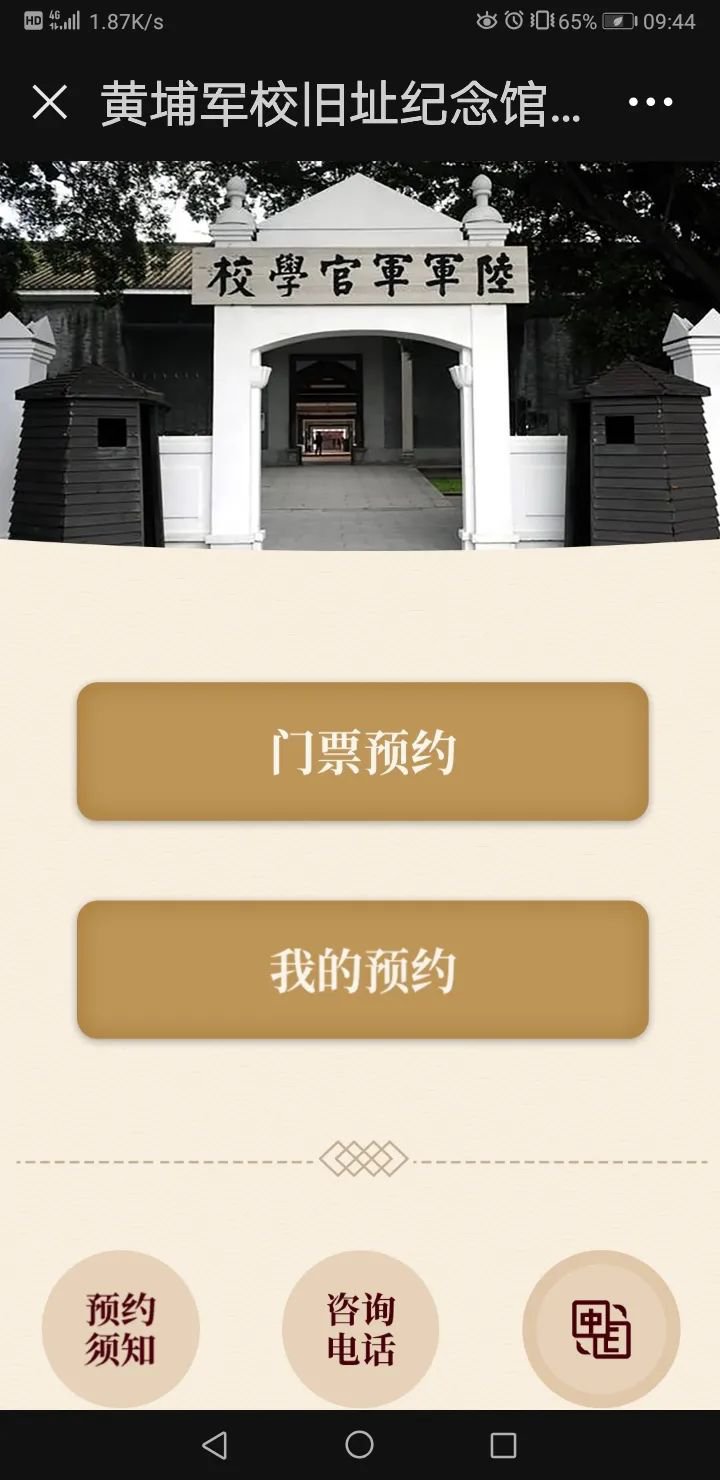Viewport: 720px width, 1480px height.
Task: Open the three-dot overflow menu
Action: [650, 102]
